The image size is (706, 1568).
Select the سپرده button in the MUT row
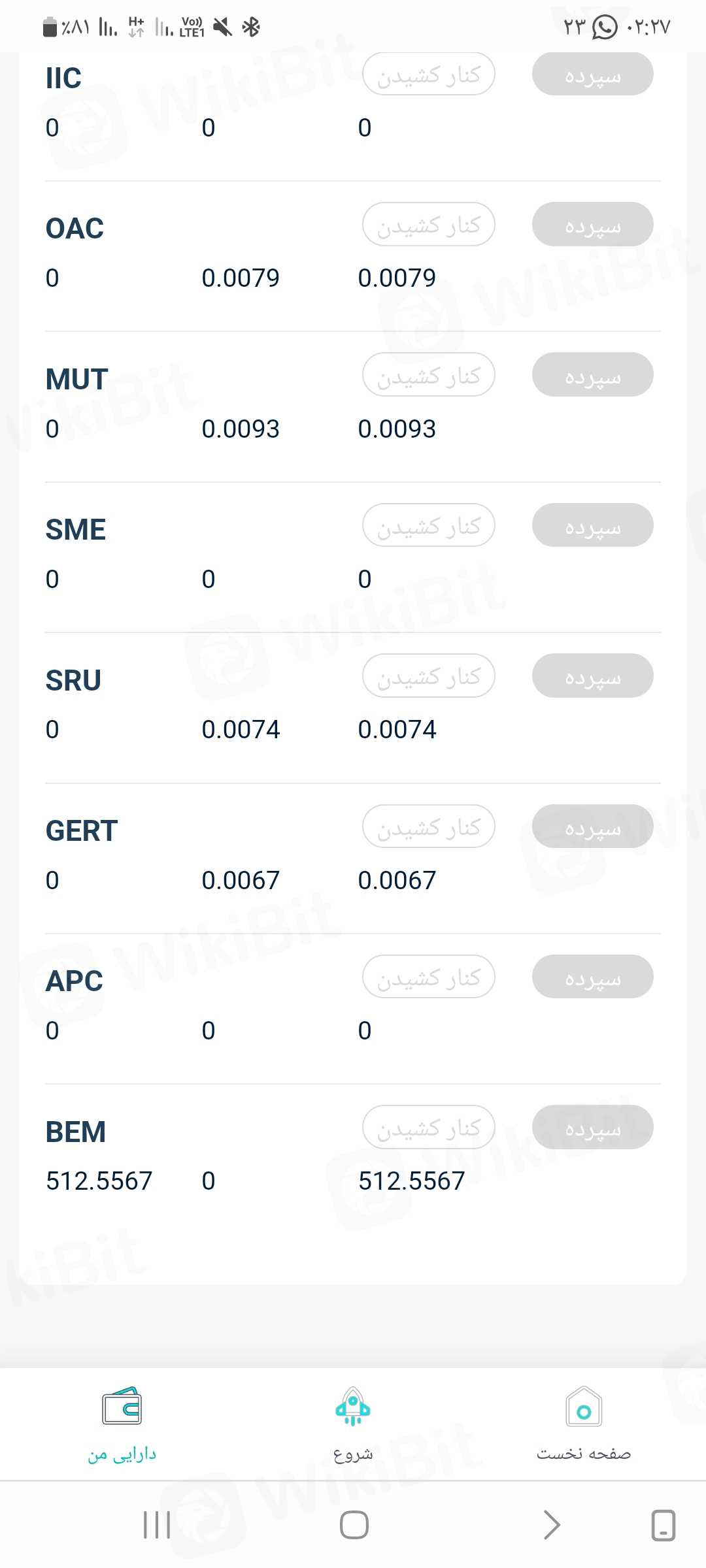[592, 375]
